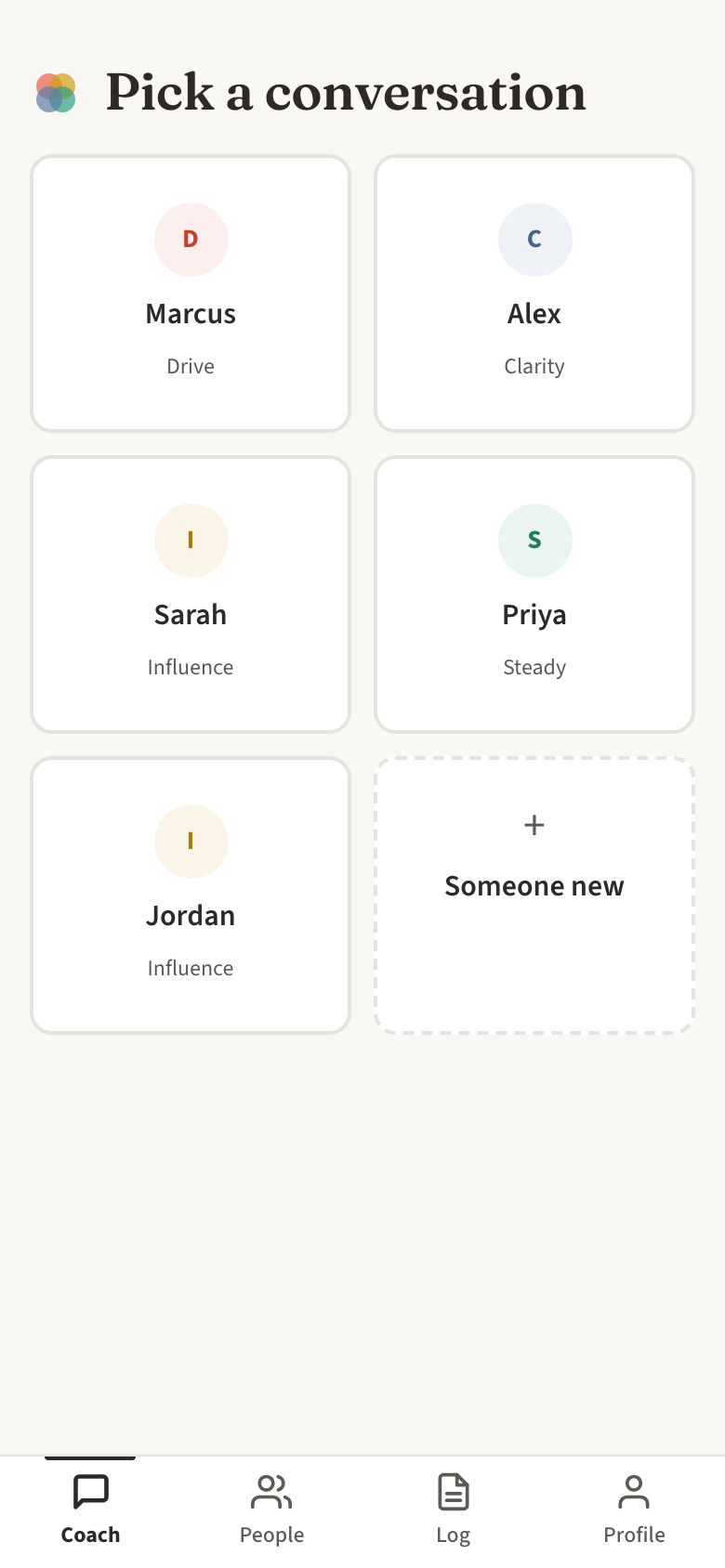The image size is (725, 1568).
Task: Click the plus icon on Someone new card
Action: point(534,825)
